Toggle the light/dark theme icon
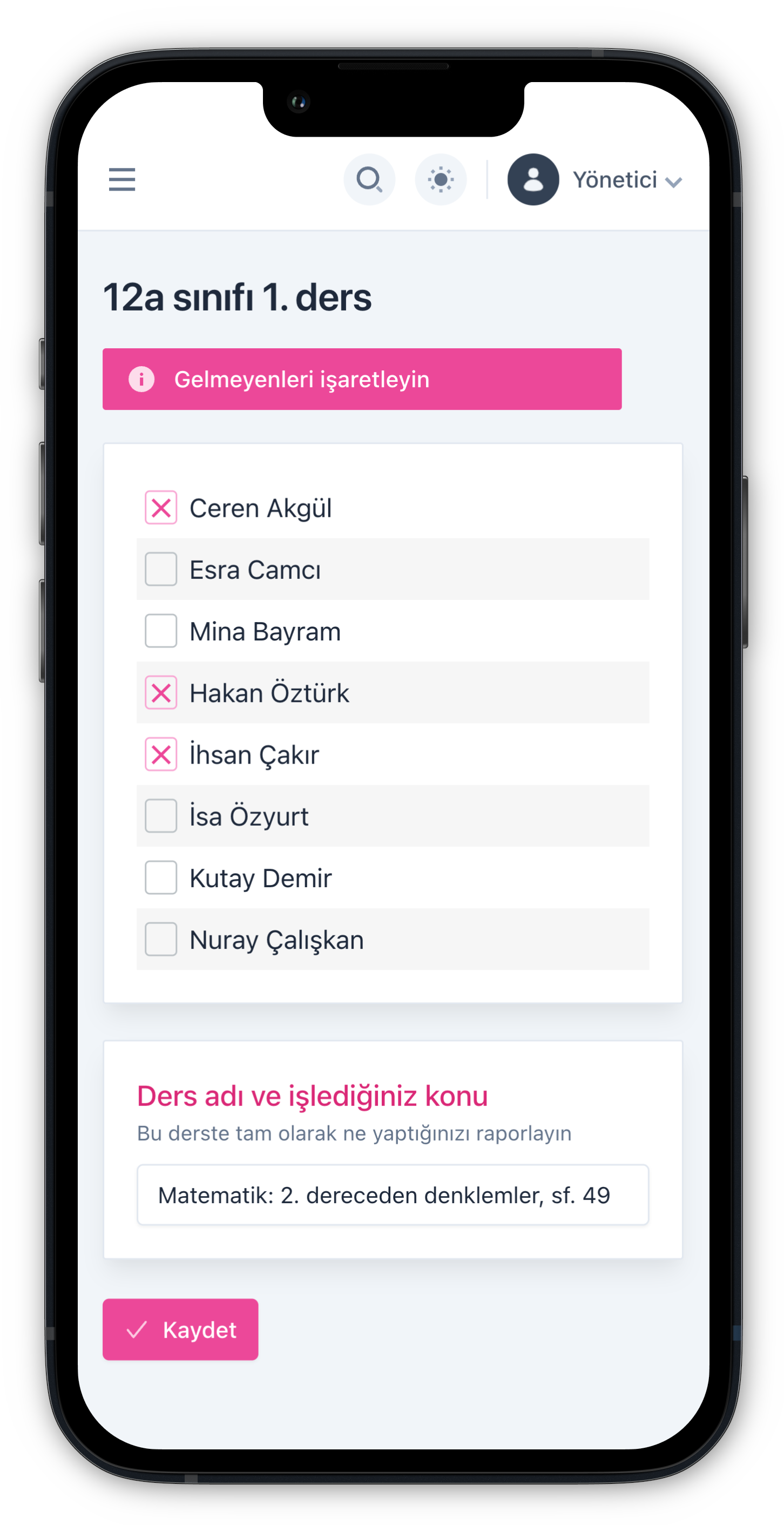Screen dimensions: 784x1525 pyautogui.click(x=441, y=179)
